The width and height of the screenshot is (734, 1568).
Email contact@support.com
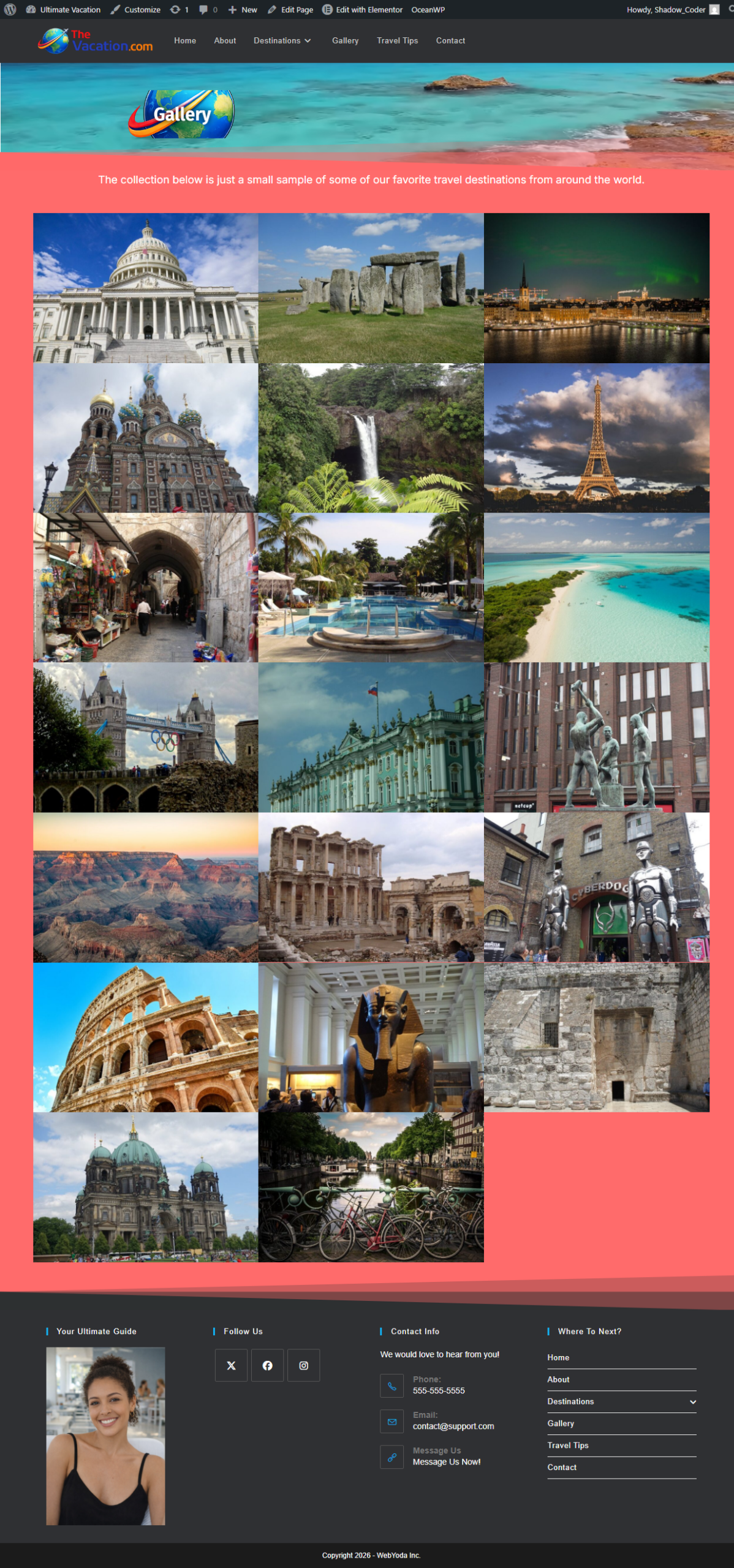(453, 1426)
